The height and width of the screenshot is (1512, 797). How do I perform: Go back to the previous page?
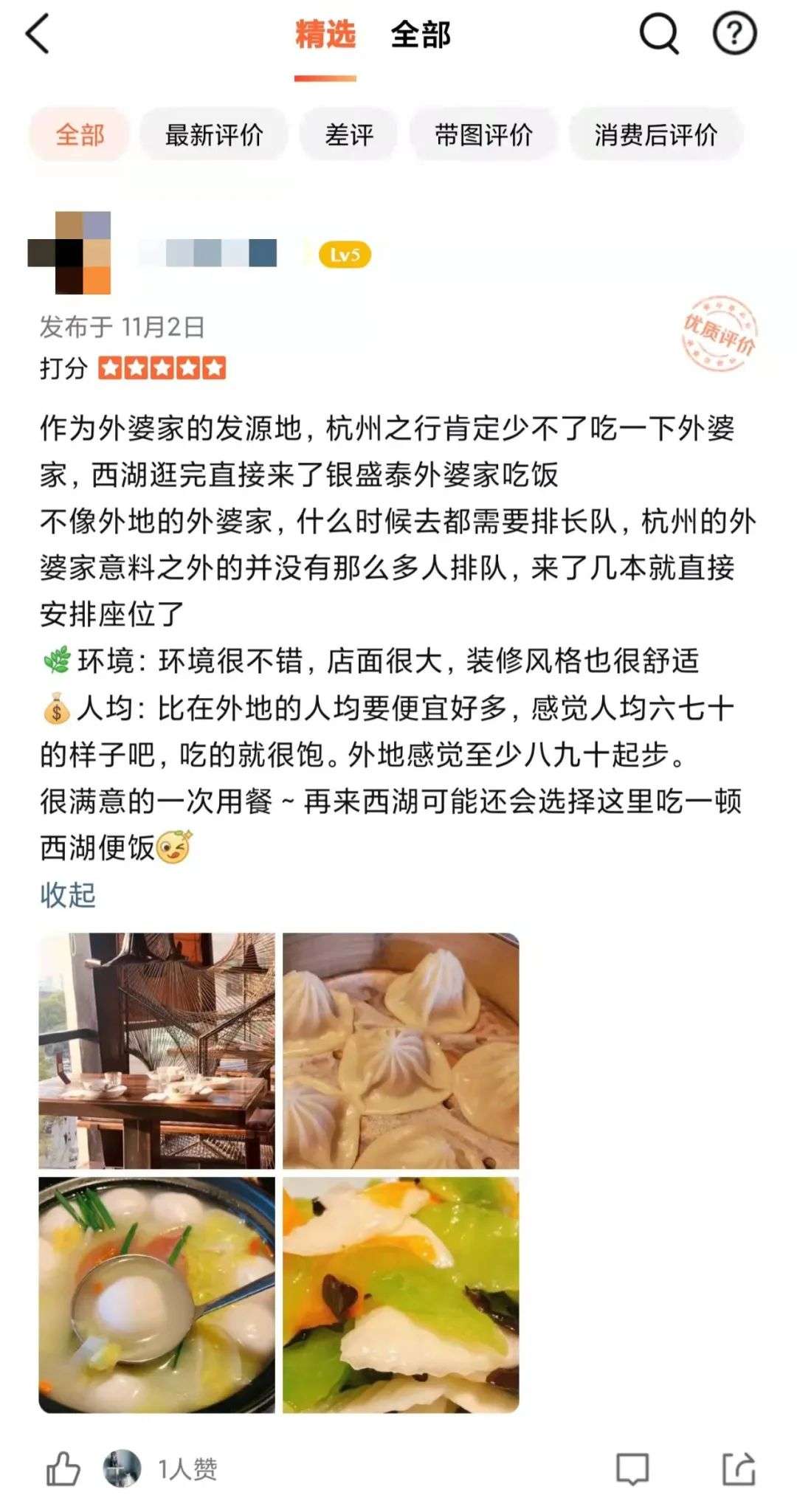click(38, 35)
